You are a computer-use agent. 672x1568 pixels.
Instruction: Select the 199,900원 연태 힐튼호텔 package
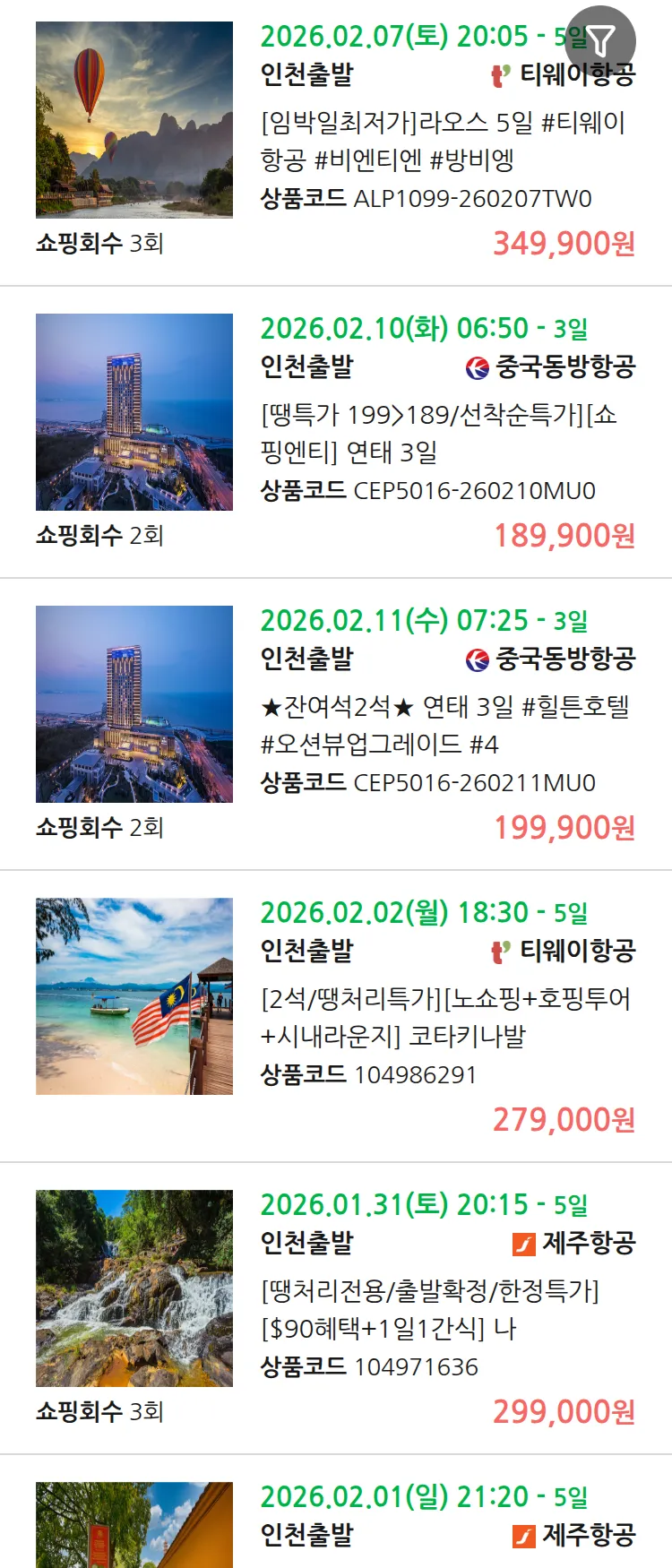coord(443,725)
